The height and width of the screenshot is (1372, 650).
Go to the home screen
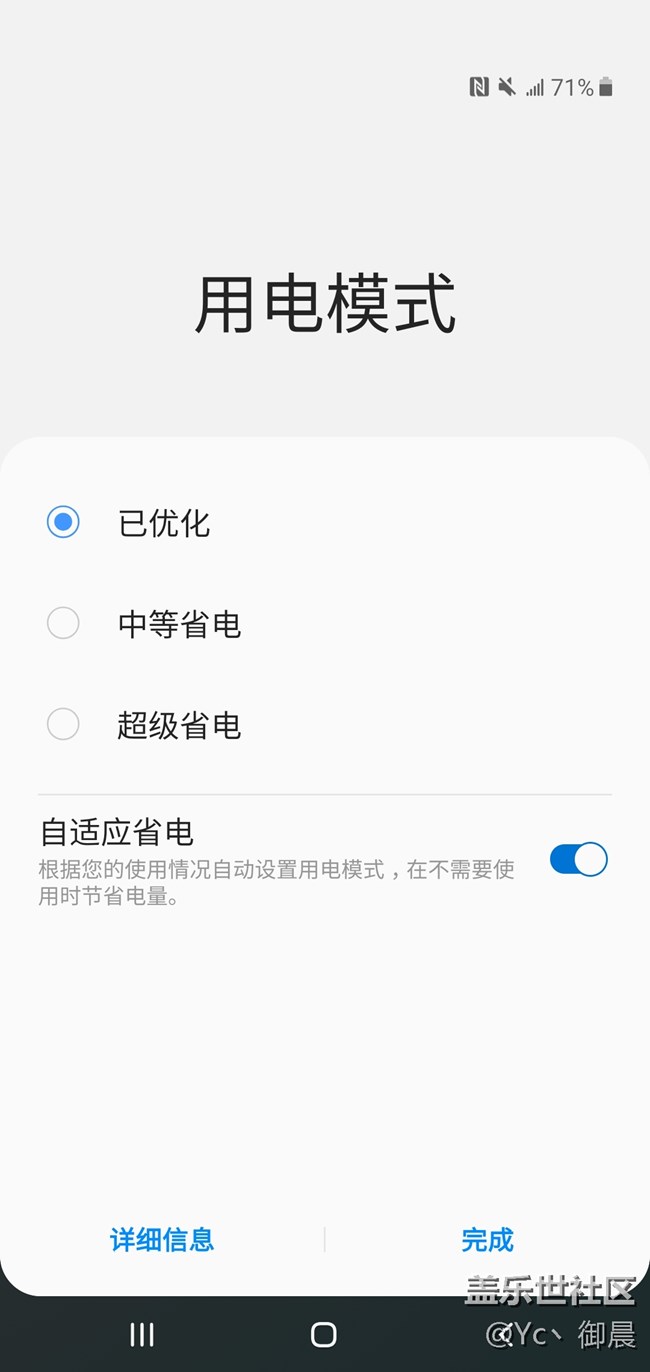(324, 1334)
